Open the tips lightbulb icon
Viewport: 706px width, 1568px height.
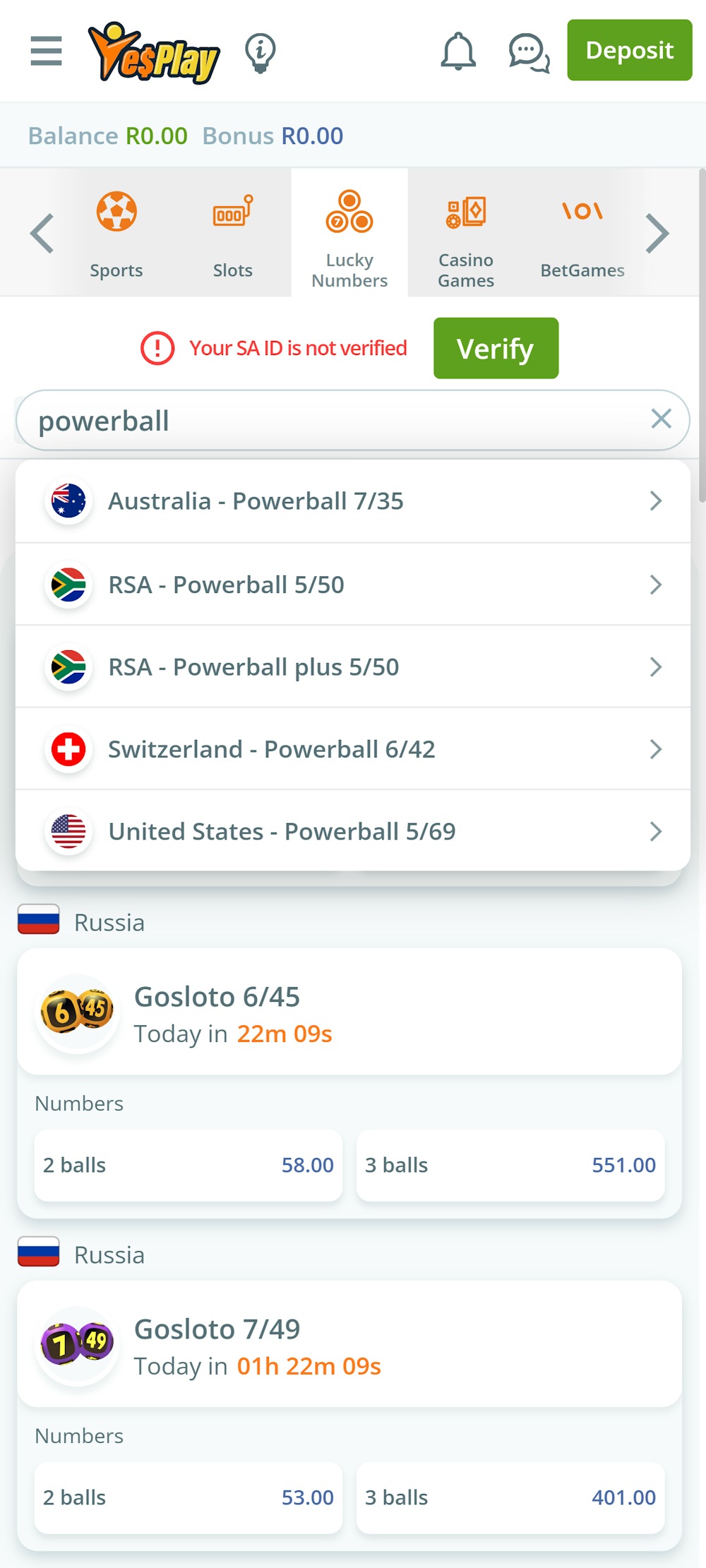[261, 51]
